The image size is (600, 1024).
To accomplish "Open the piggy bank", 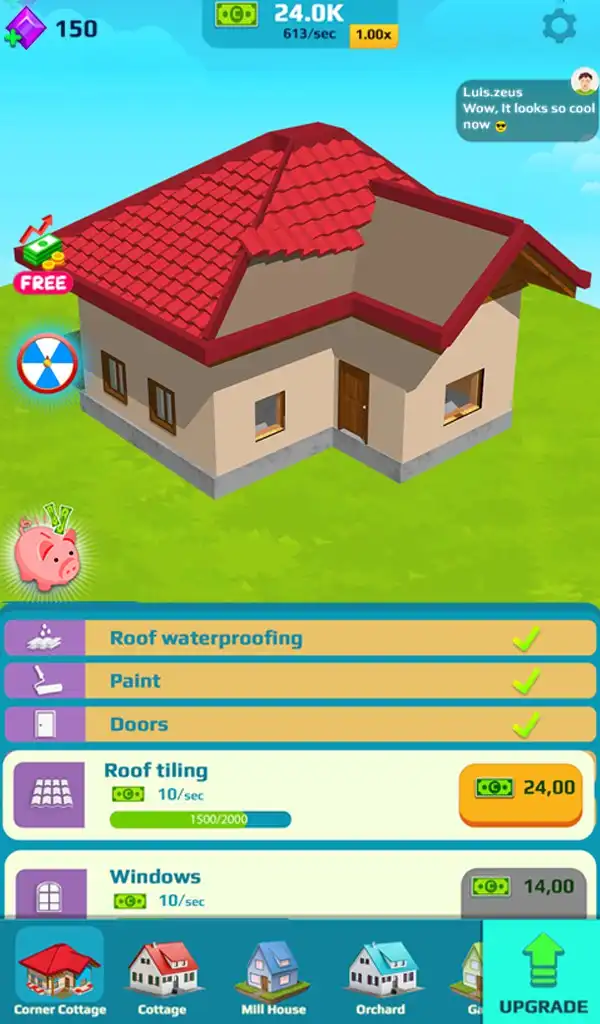I will pos(47,550).
